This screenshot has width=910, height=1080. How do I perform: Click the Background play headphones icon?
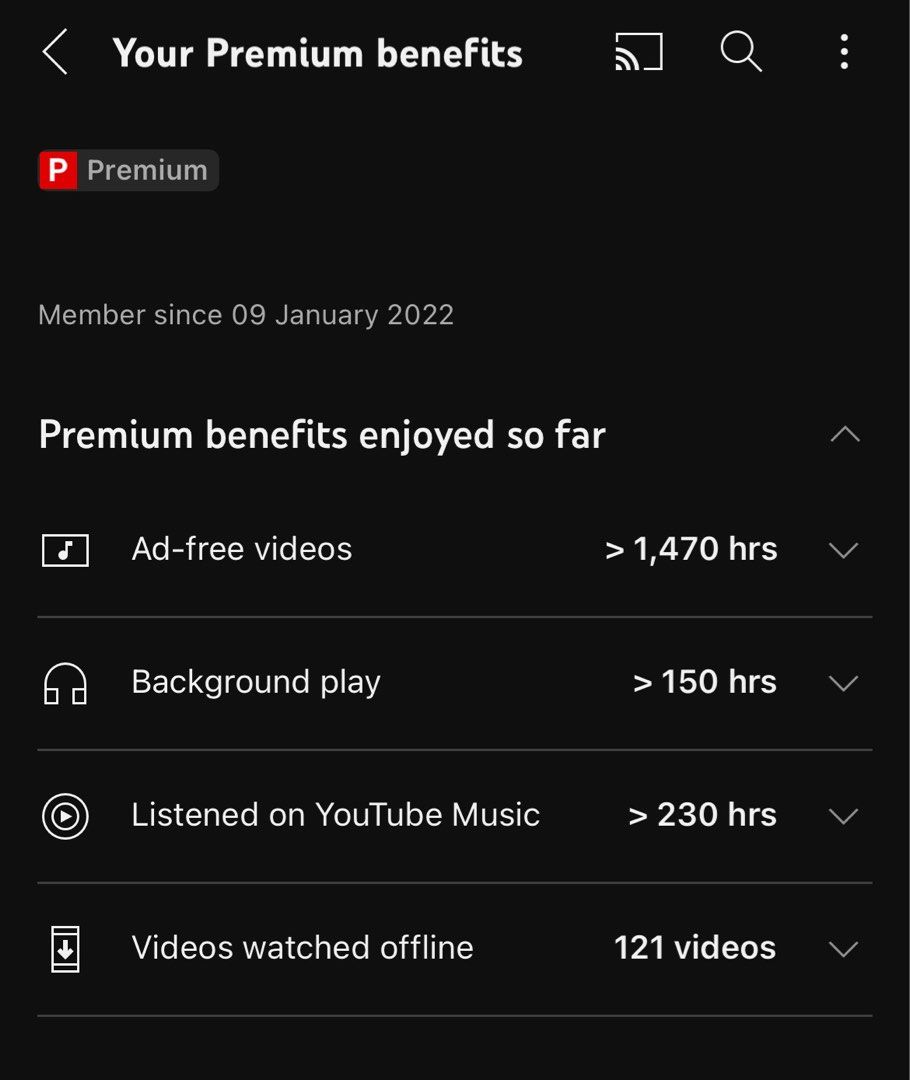point(64,682)
